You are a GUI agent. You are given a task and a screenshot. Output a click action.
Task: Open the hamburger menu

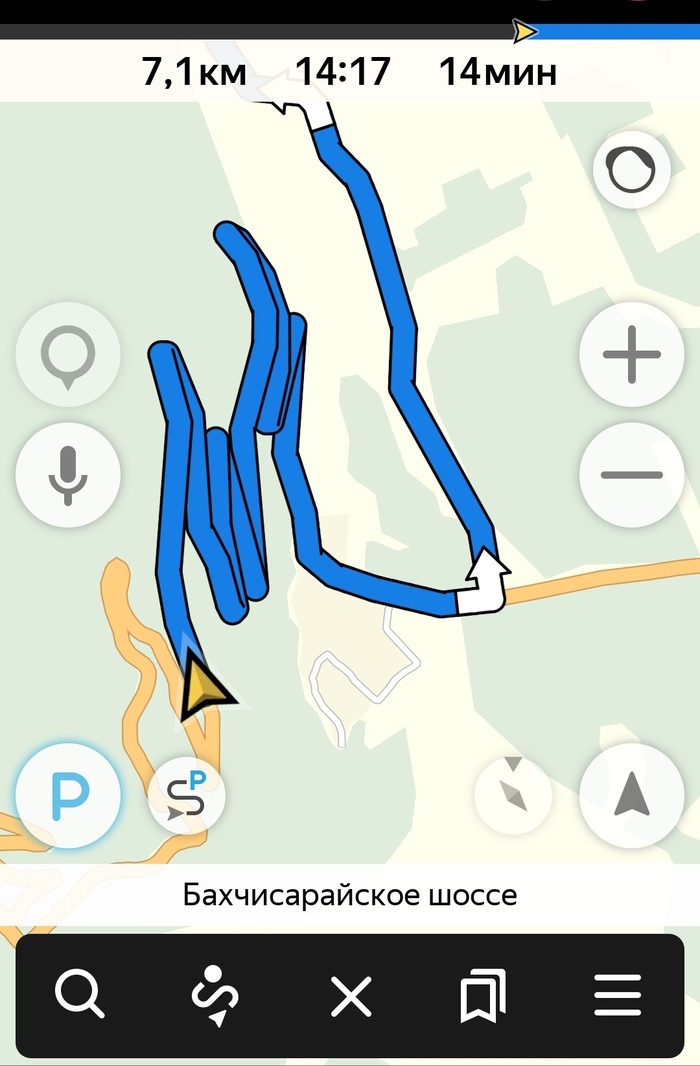pyautogui.click(x=617, y=996)
